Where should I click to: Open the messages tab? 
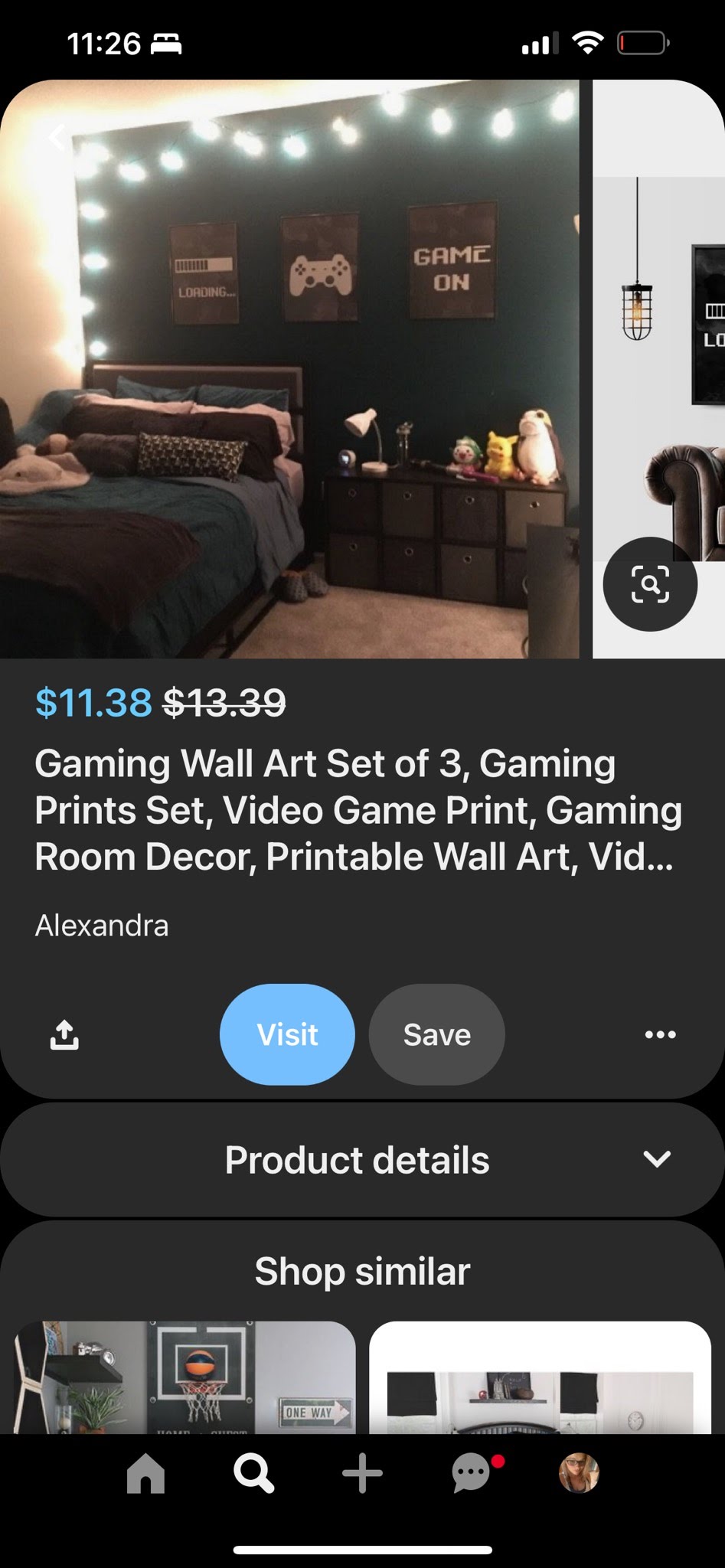pyautogui.click(x=473, y=1473)
